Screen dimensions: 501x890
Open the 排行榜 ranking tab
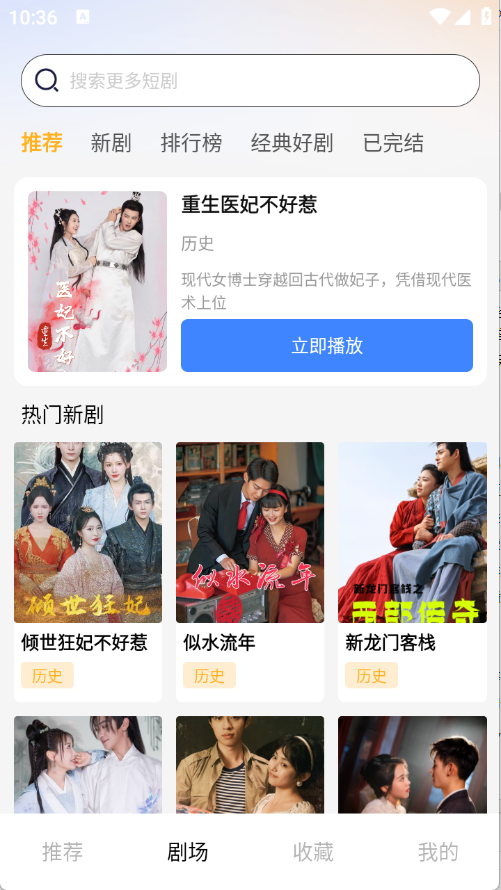click(191, 142)
